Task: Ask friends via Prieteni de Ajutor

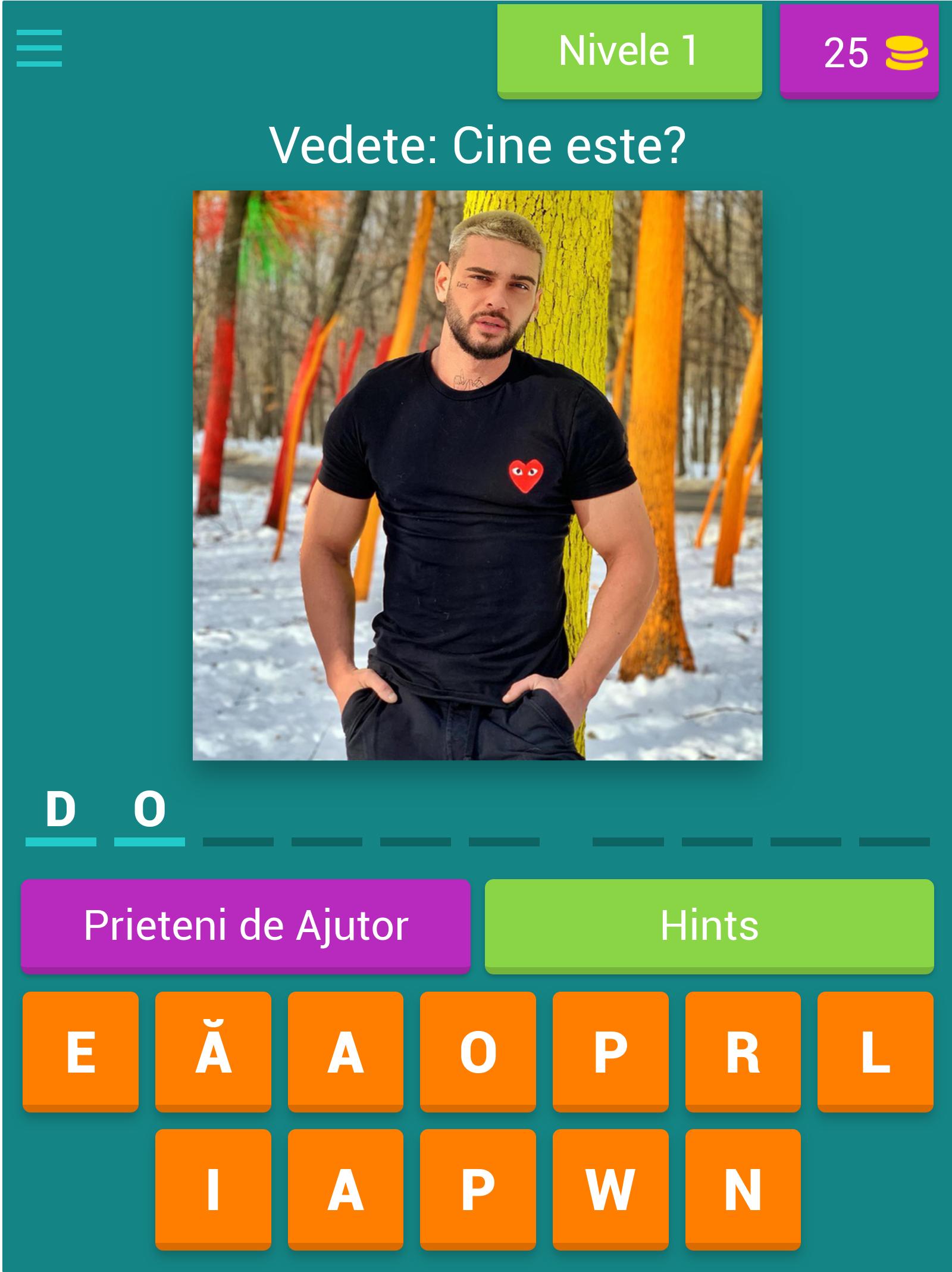Action: (245, 925)
